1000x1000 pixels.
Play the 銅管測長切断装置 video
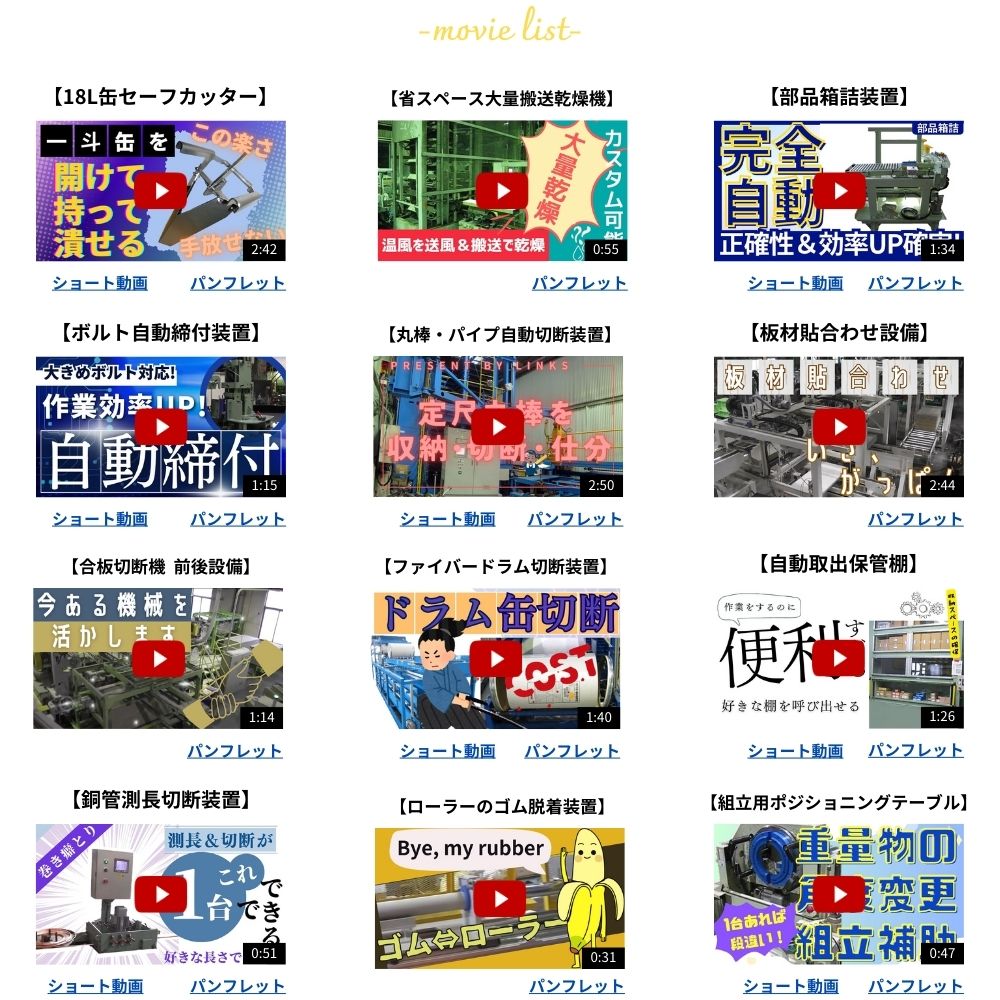coord(160,894)
